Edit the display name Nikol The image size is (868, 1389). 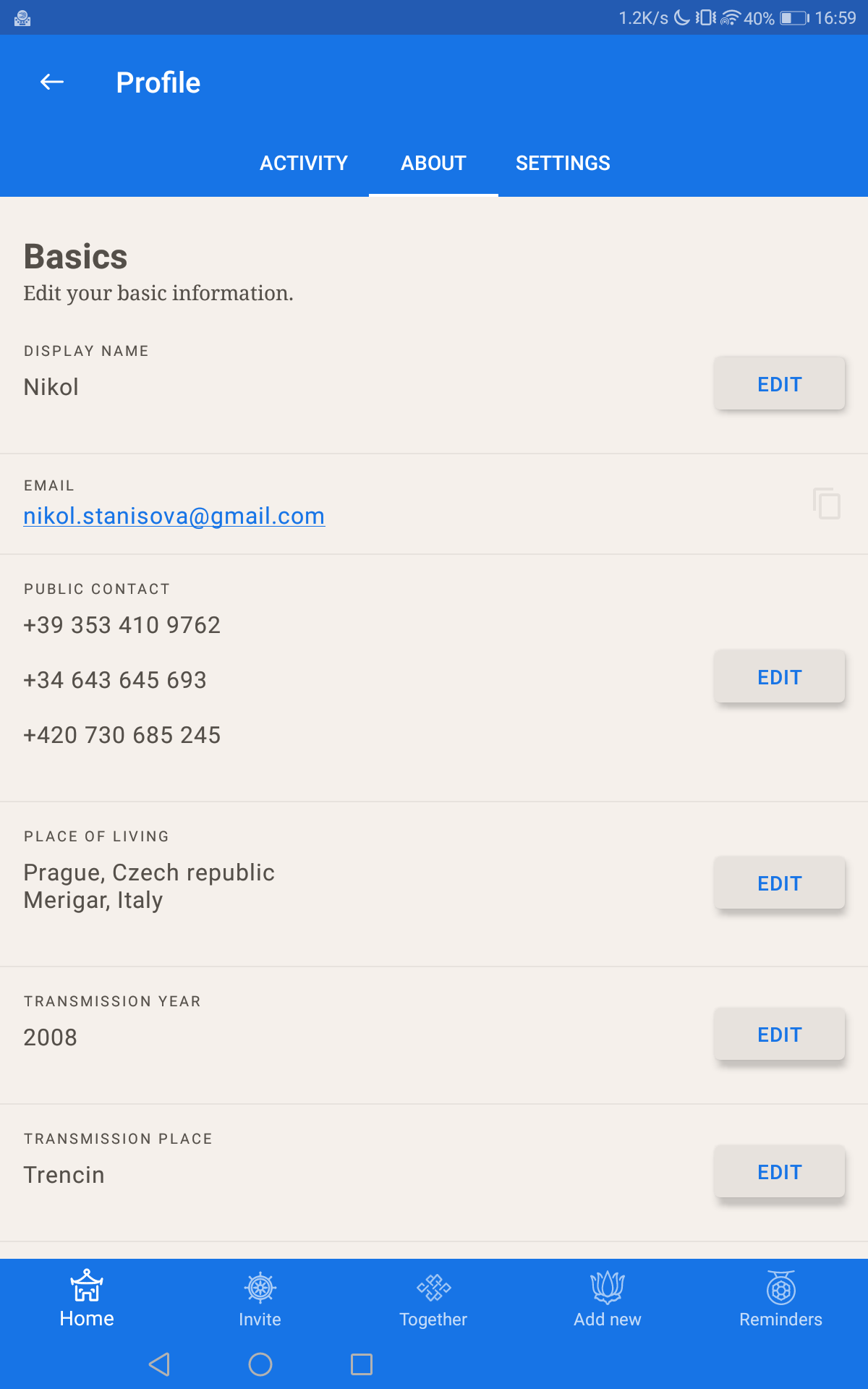click(x=779, y=384)
